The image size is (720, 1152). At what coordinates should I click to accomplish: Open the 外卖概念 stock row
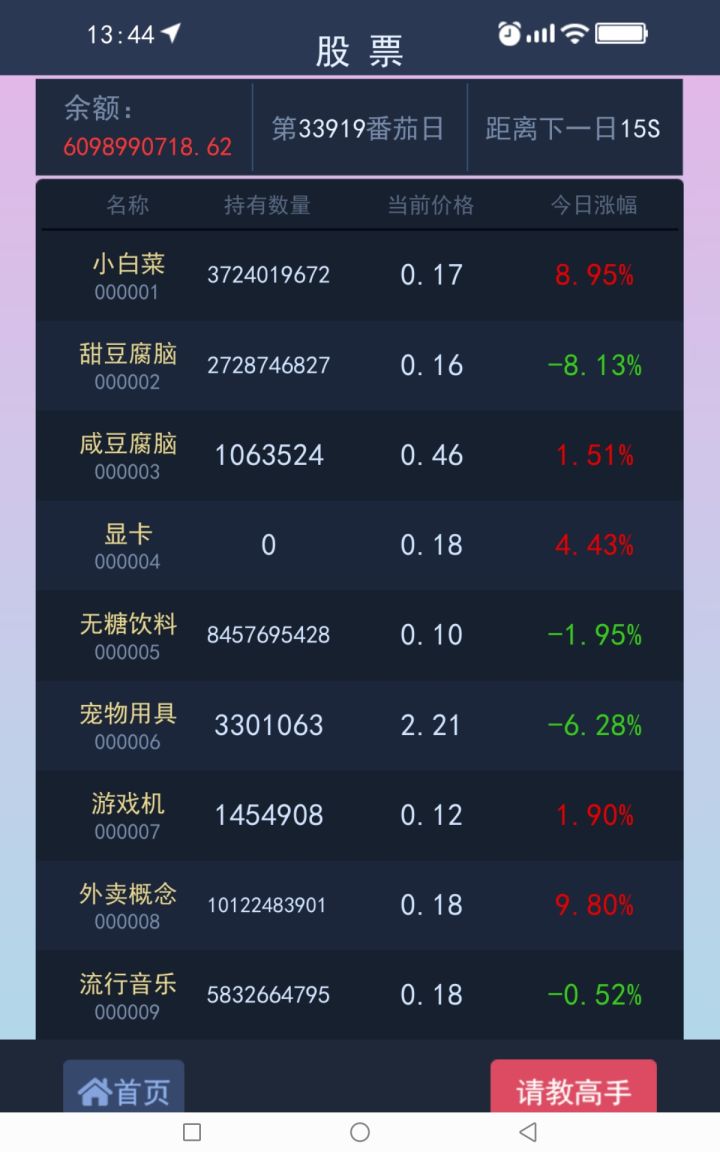pos(359,905)
